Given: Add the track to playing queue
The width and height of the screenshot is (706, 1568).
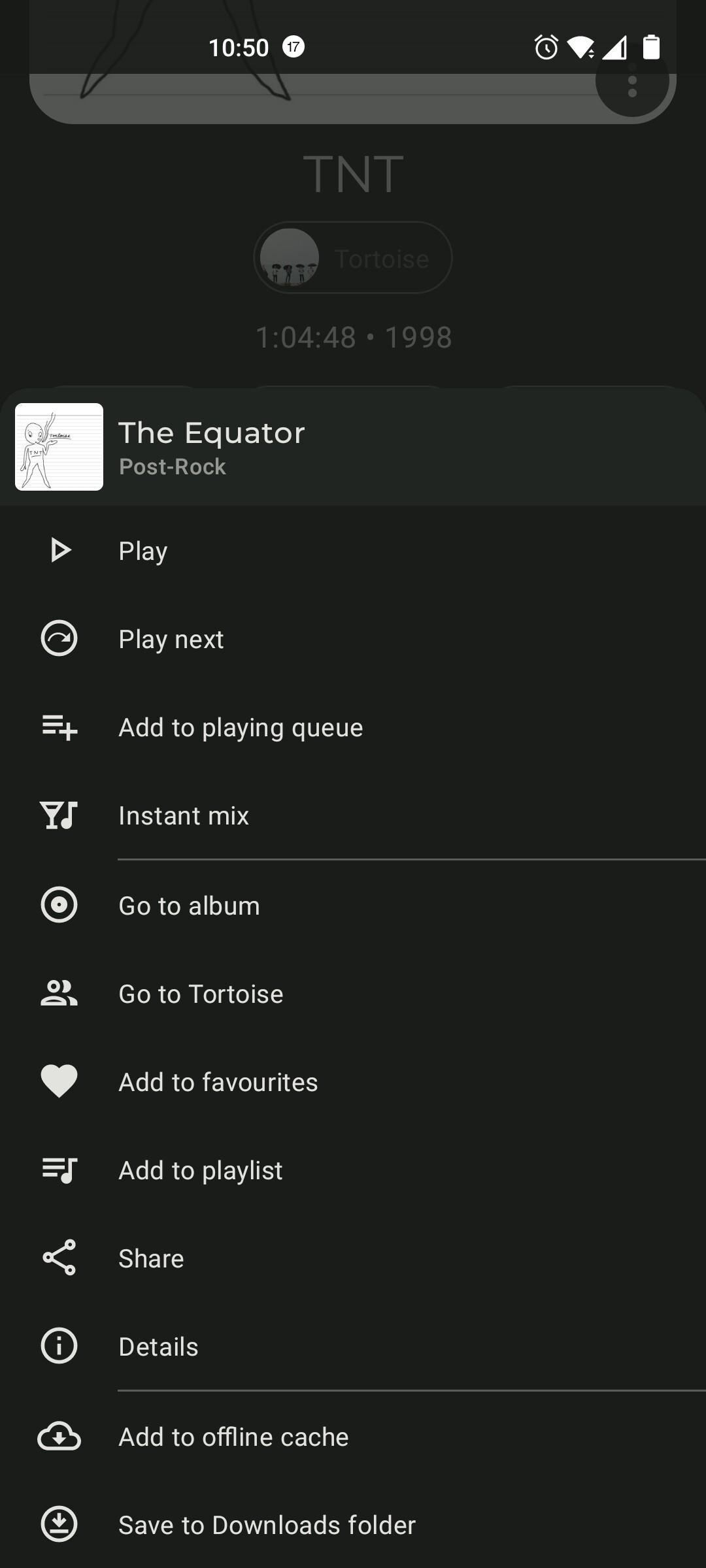Looking at the screenshot, I should (x=353, y=727).
